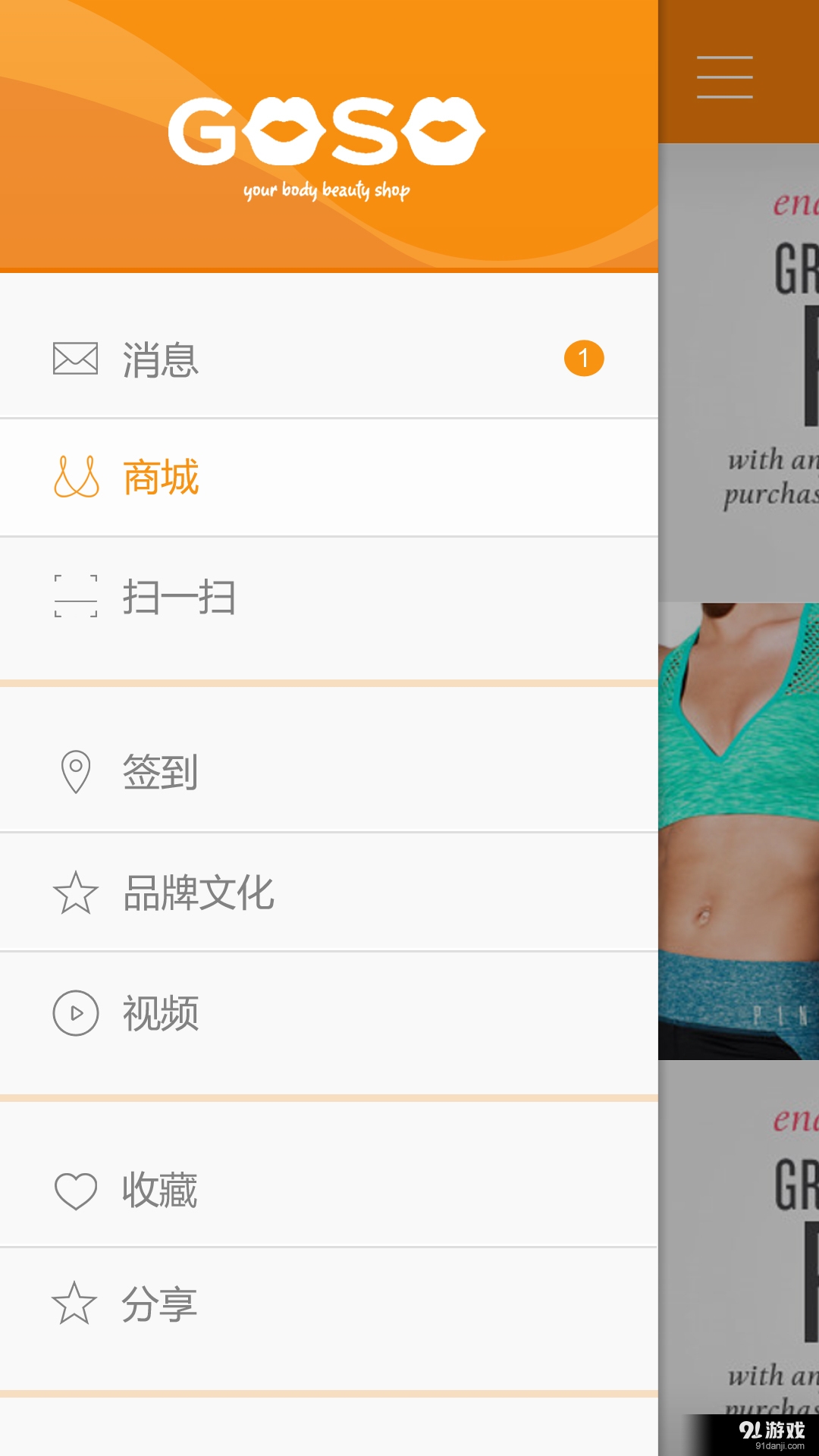Open the 消息 messages row
819x1456 pixels.
tap(328, 359)
